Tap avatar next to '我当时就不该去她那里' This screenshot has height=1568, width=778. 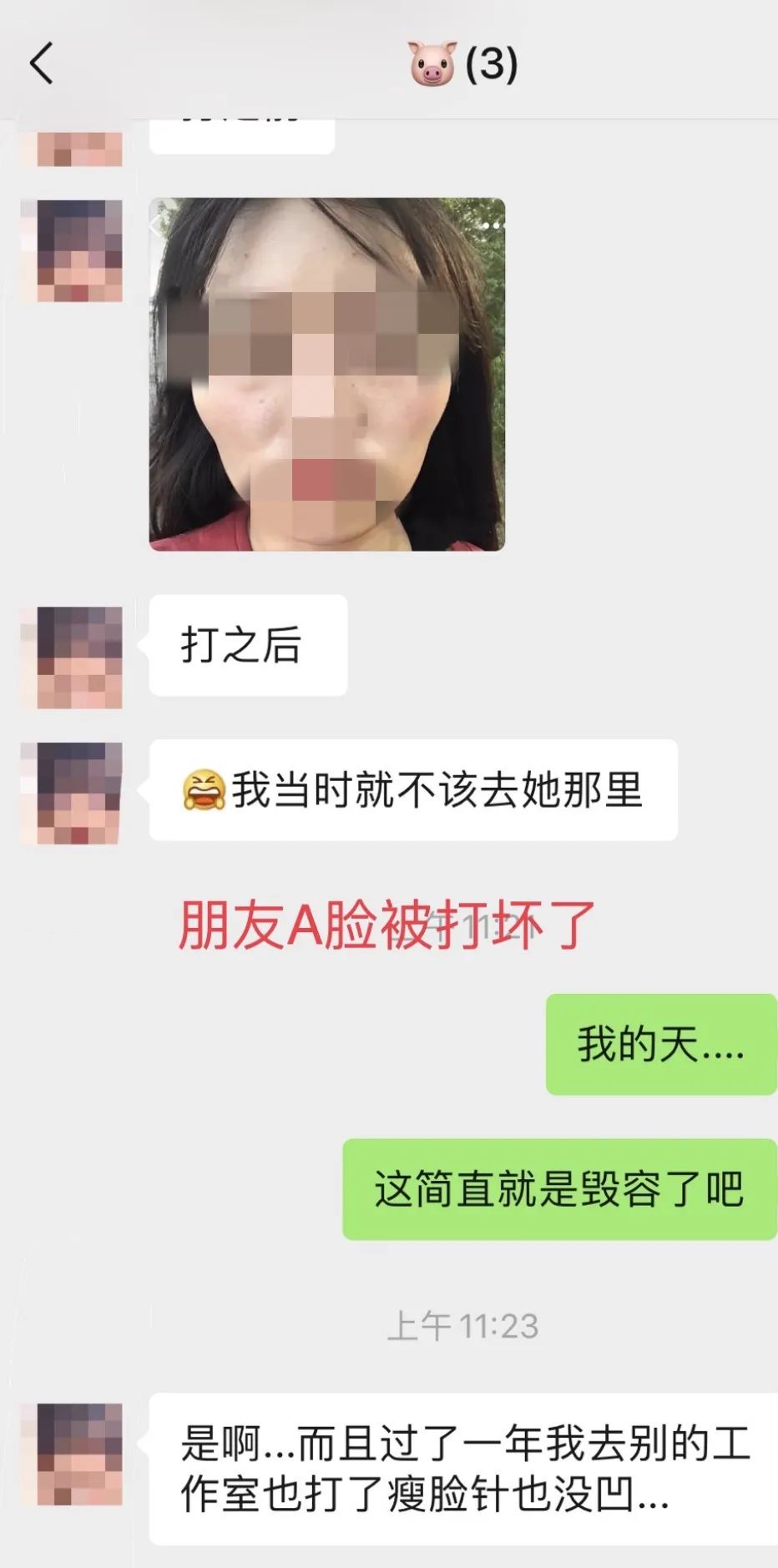[x=72, y=794]
